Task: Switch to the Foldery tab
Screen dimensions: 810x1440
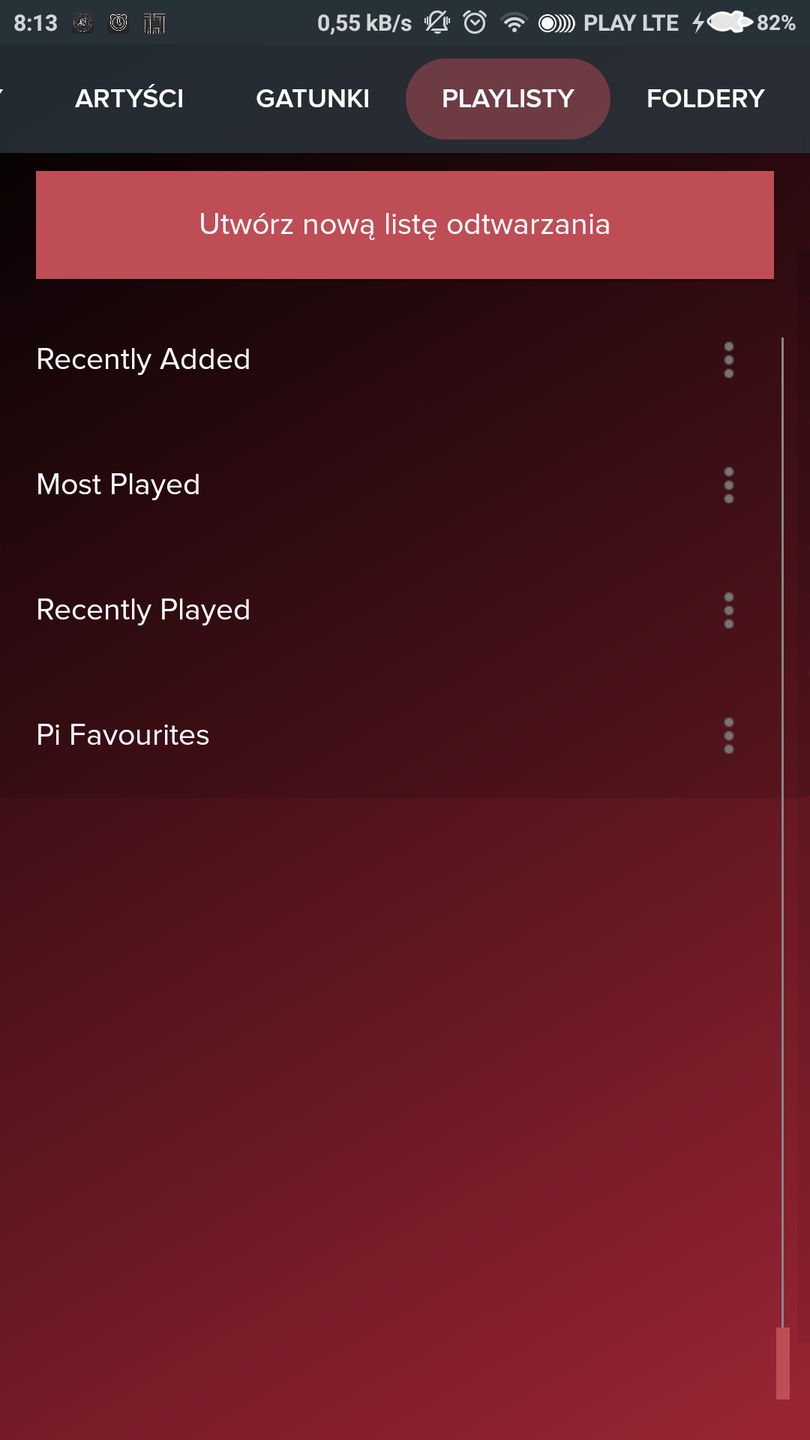Action: tap(705, 99)
